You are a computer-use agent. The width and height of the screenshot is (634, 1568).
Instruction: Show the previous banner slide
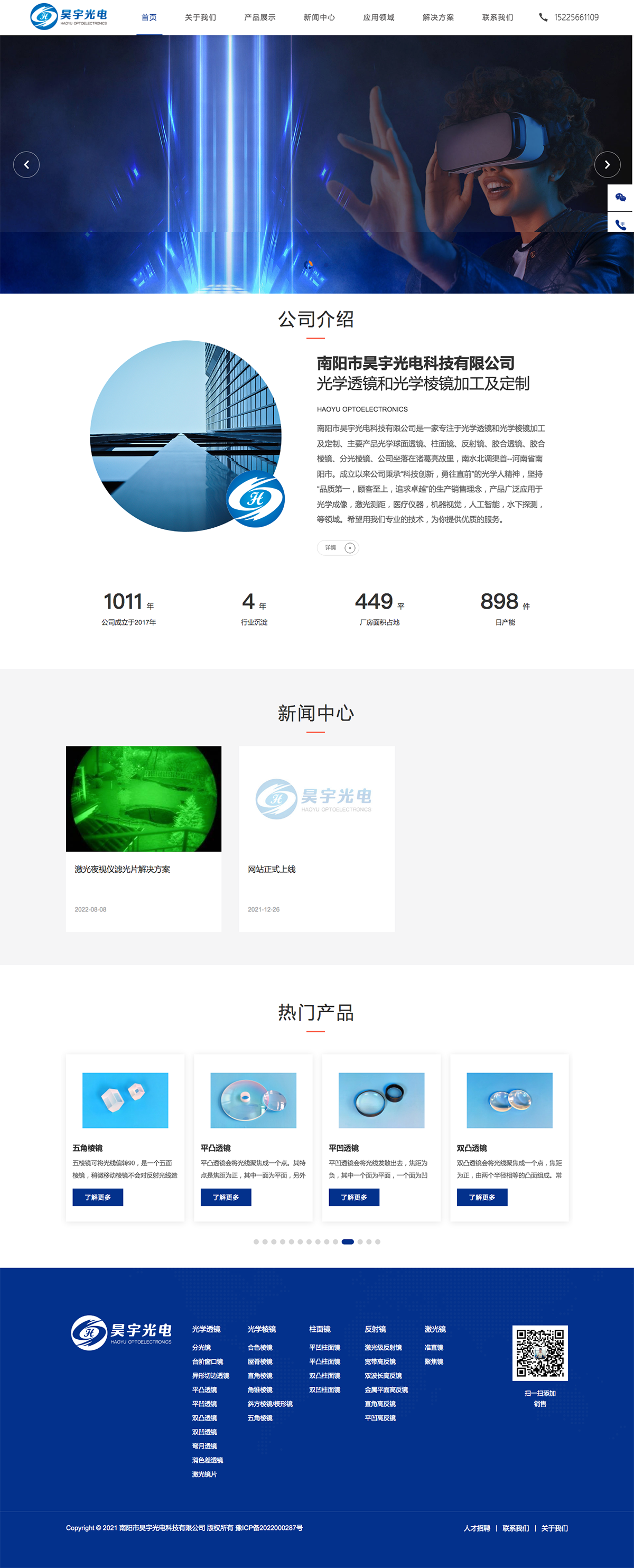(x=26, y=164)
